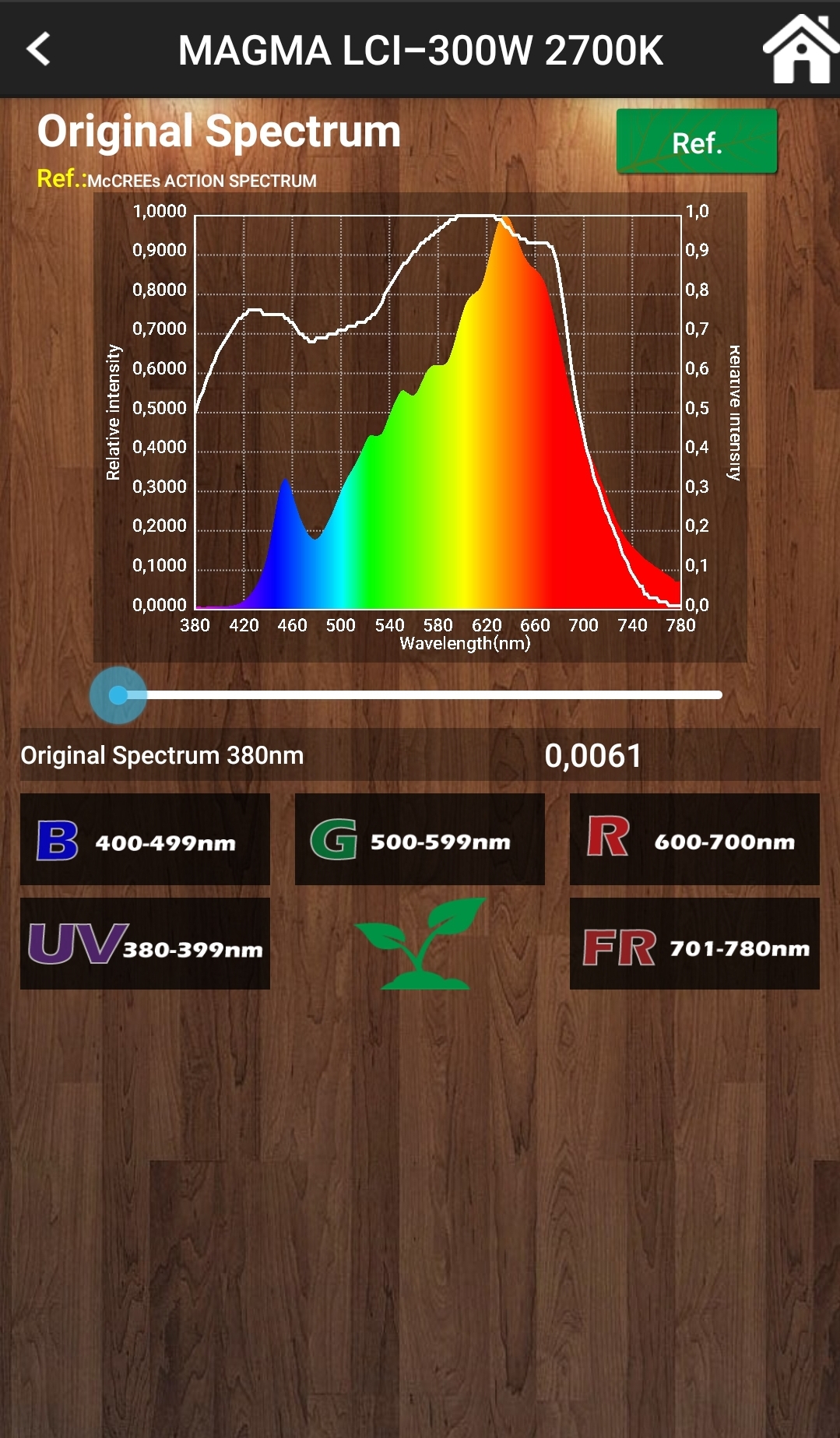
Task: Open the home screen via house icon
Action: click(800, 48)
